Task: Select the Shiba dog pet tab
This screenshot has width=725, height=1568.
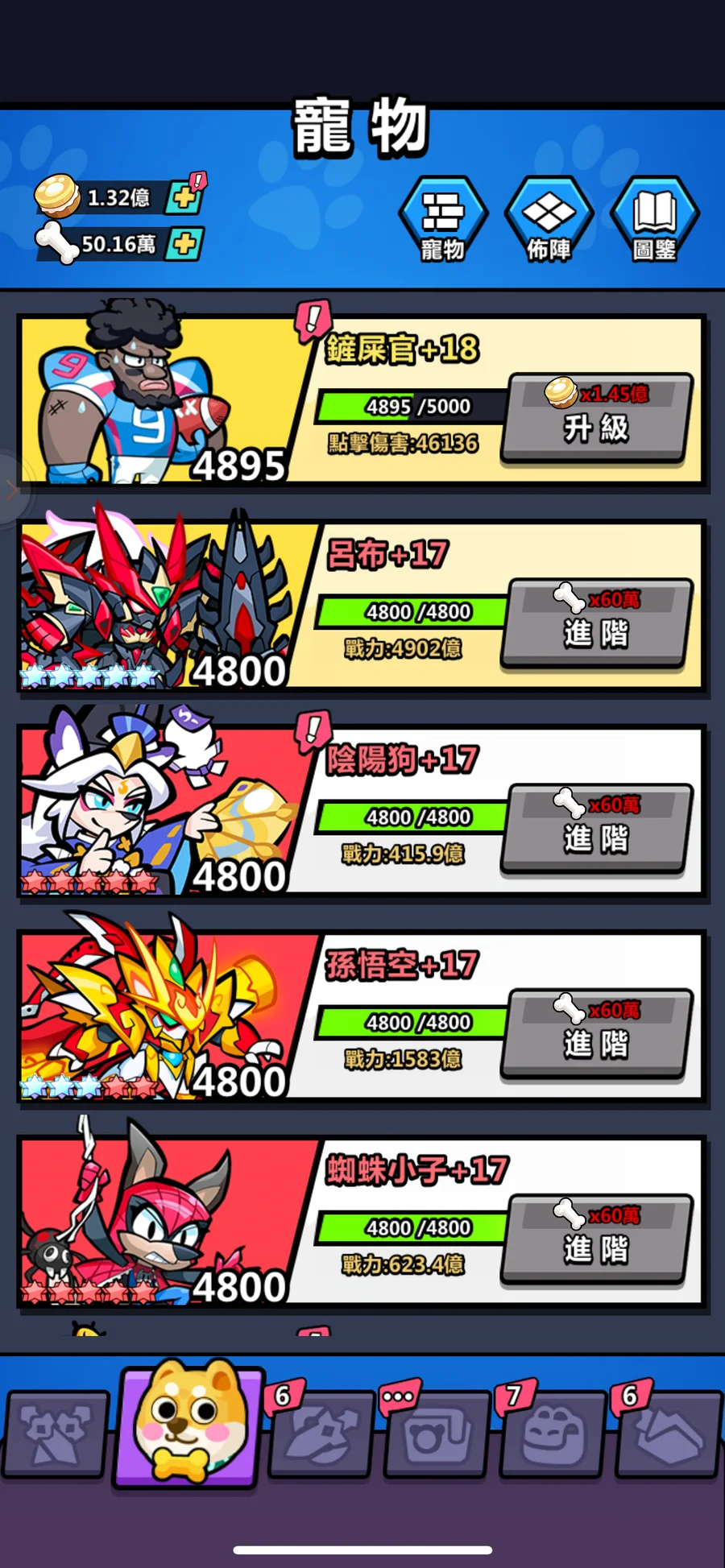Action: click(190, 1424)
